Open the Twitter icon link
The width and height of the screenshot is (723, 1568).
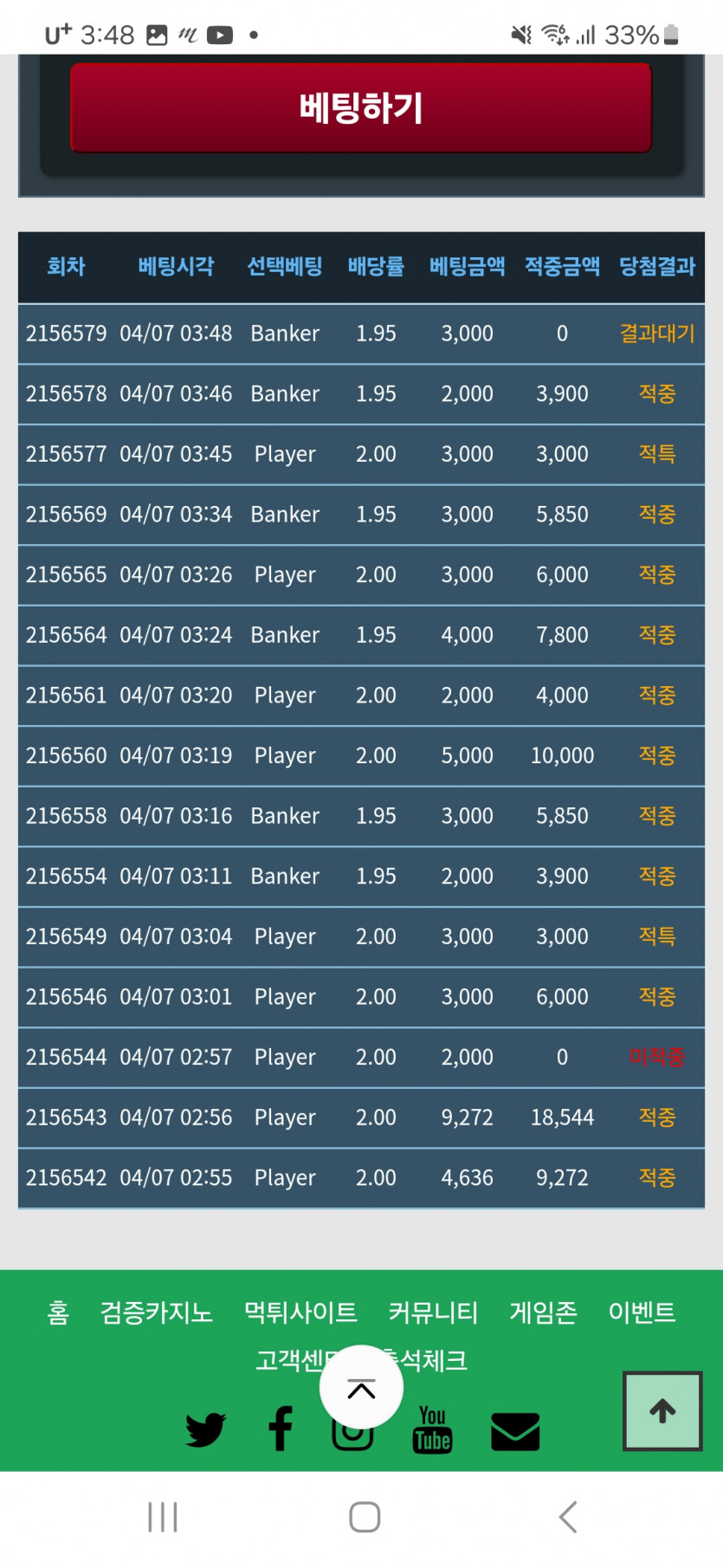(x=205, y=1429)
